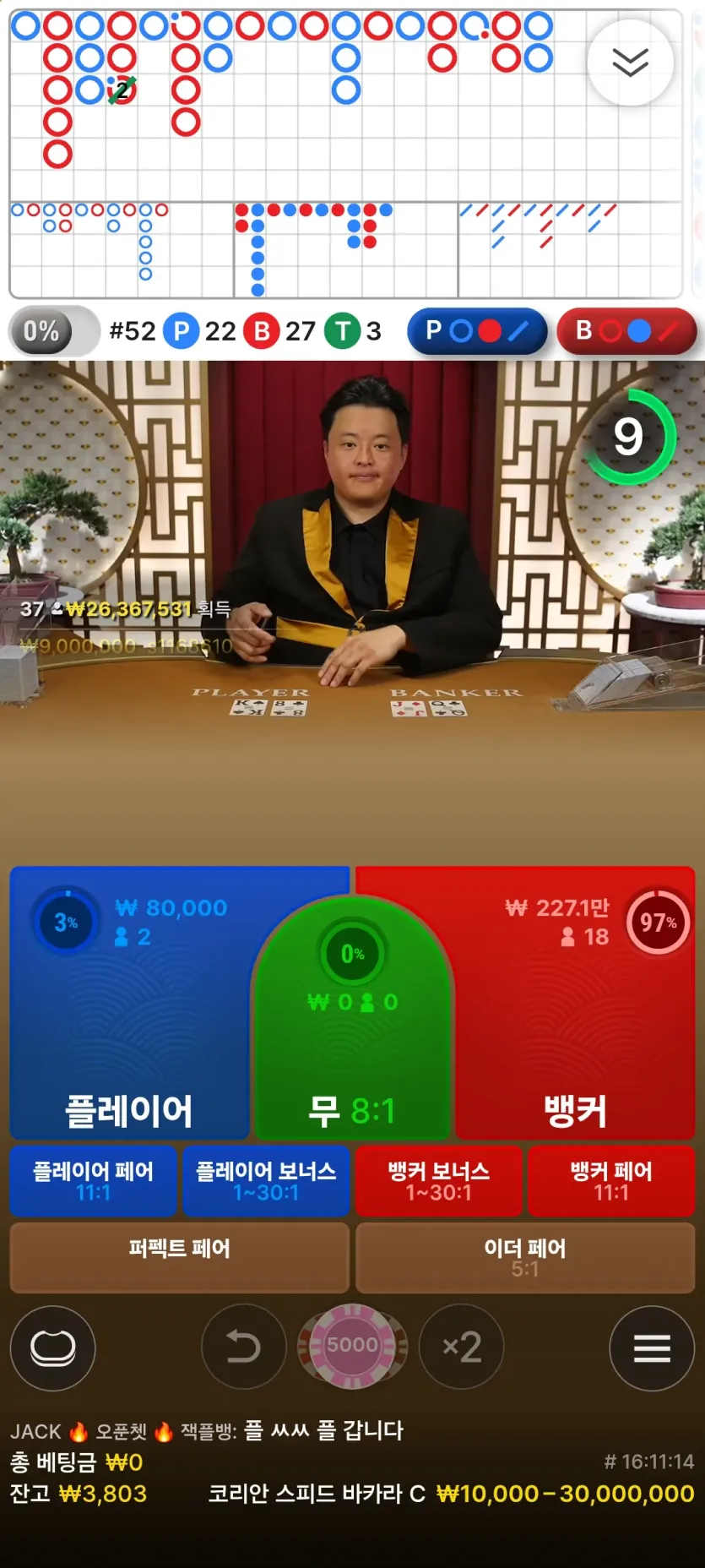Open the hamburger menu
The image size is (705, 1568).
pyautogui.click(x=652, y=1347)
